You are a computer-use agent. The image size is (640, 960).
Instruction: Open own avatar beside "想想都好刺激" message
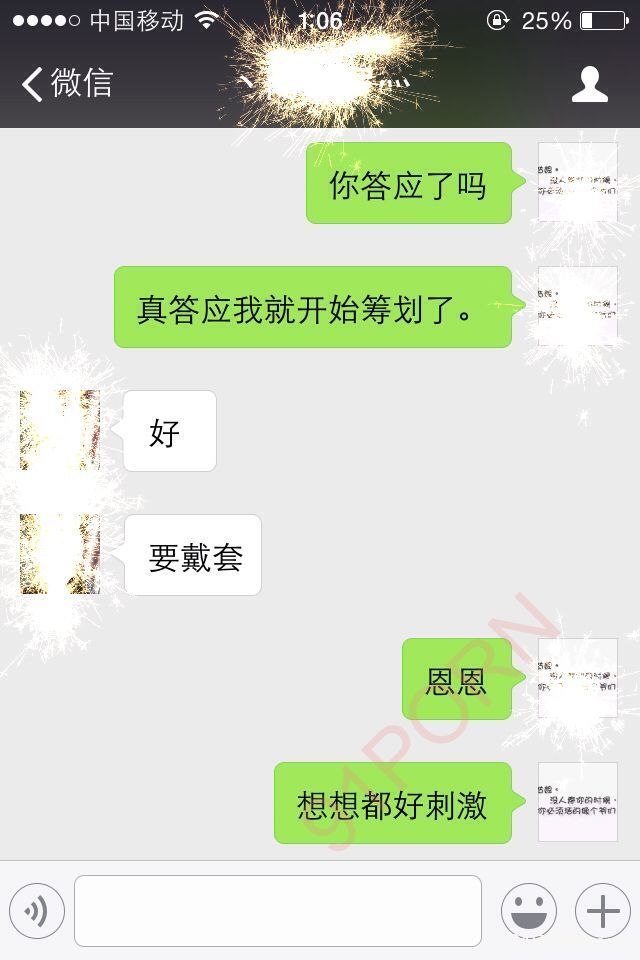point(578,802)
